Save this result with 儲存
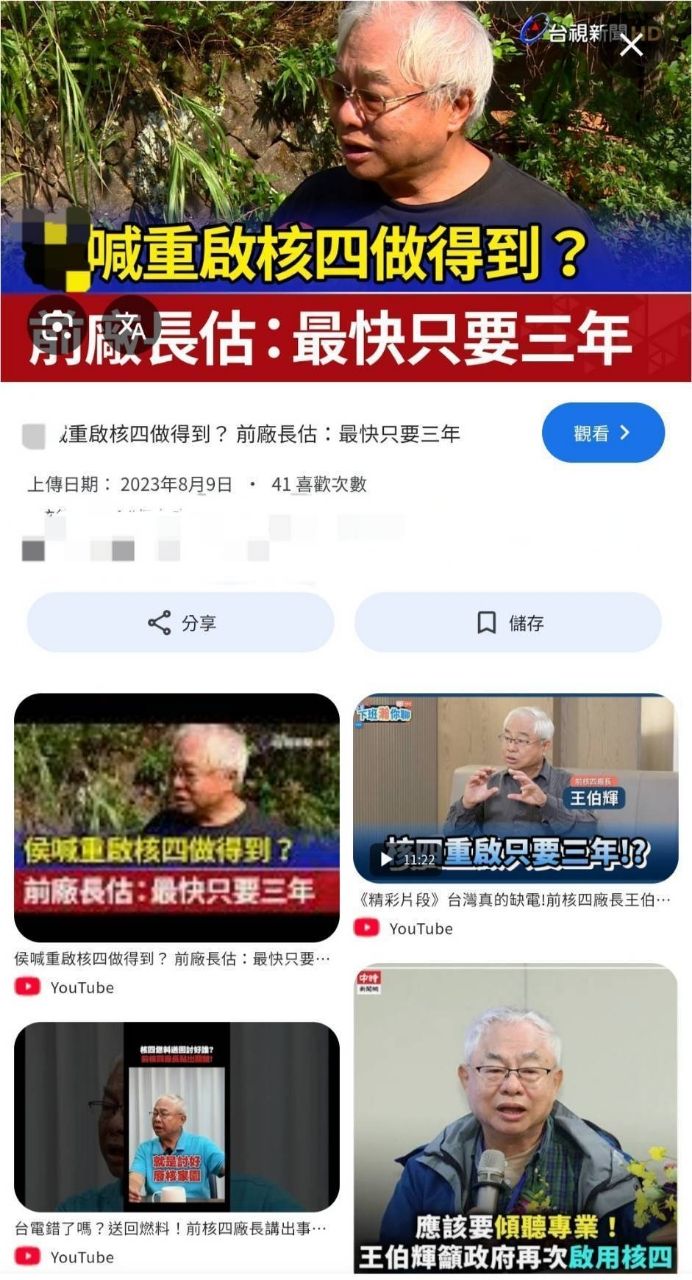The height and width of the screenshot is (1280, 692). [508, 623]
